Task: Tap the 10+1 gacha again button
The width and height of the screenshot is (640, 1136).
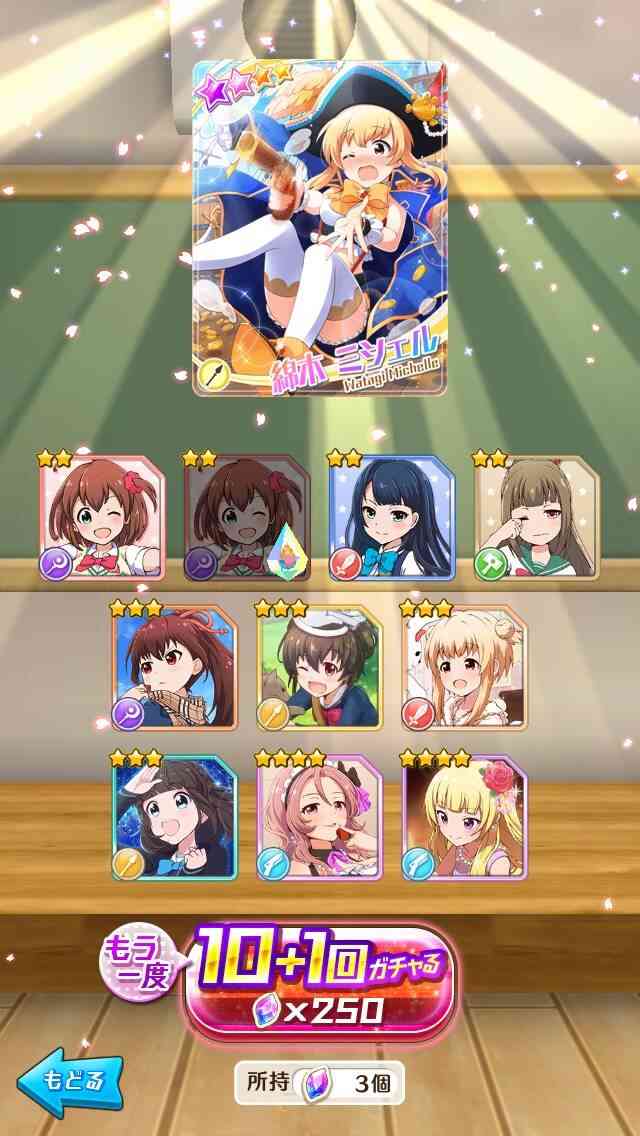Action: (x=320, y=981)
